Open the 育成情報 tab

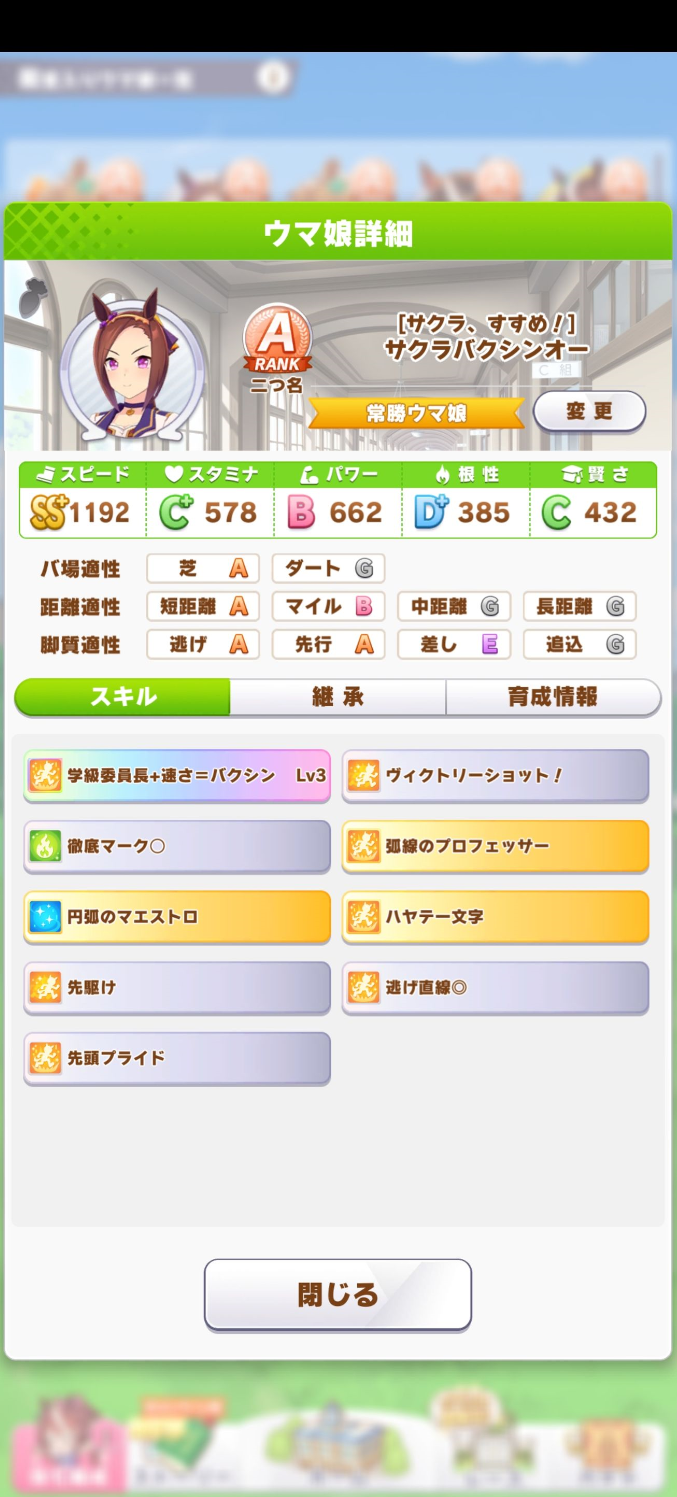click(552, 697)
